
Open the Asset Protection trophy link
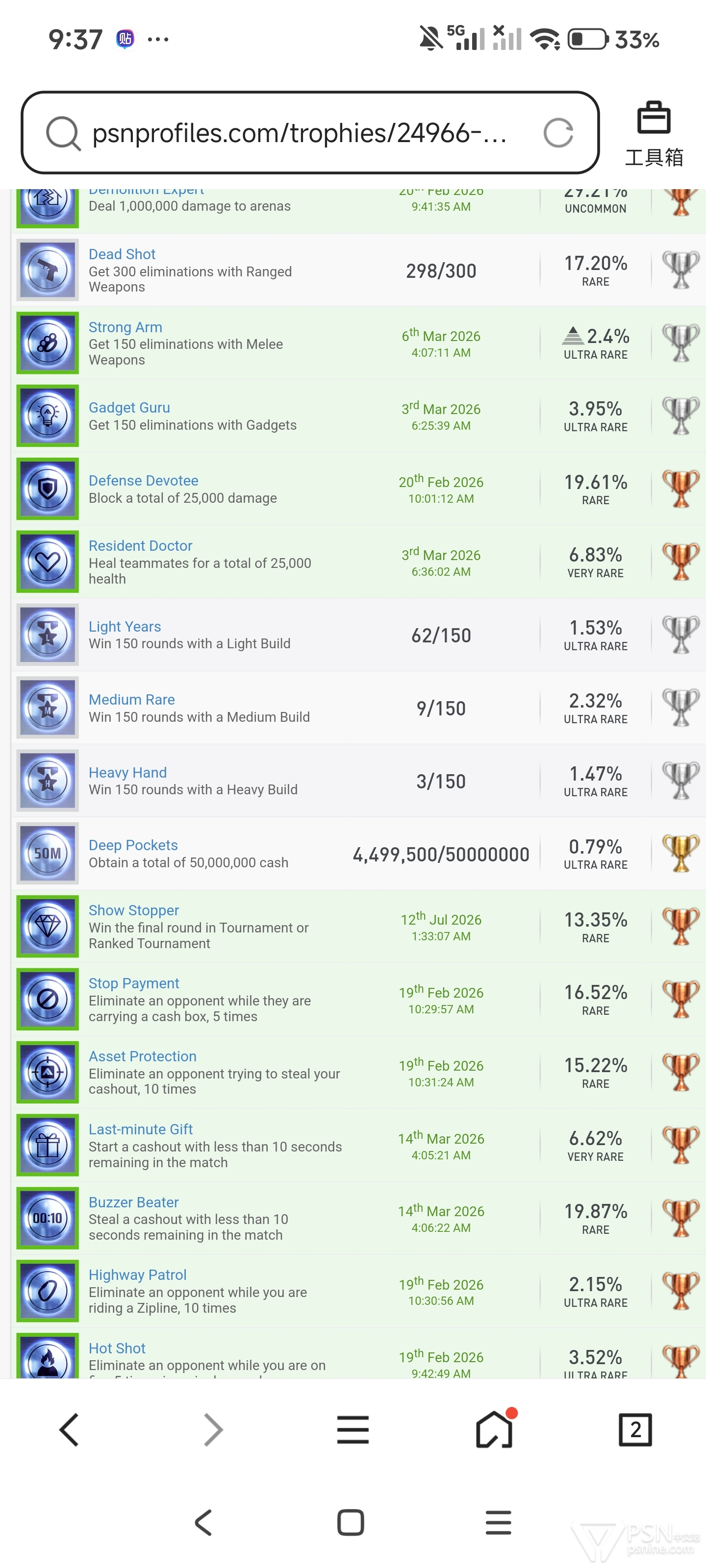tap(143, 1056)
